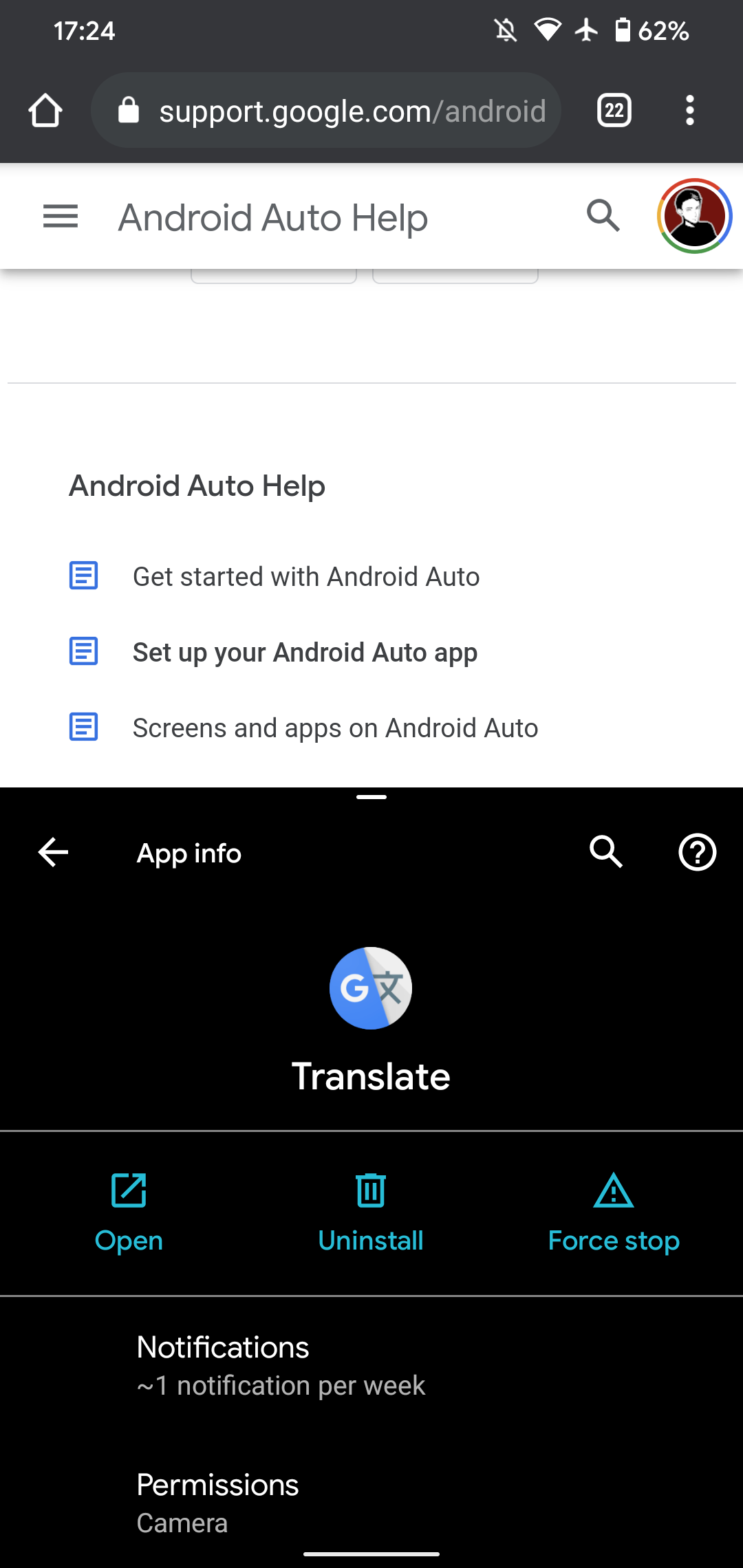Open Chrome's home button

[x=45, y=110]
